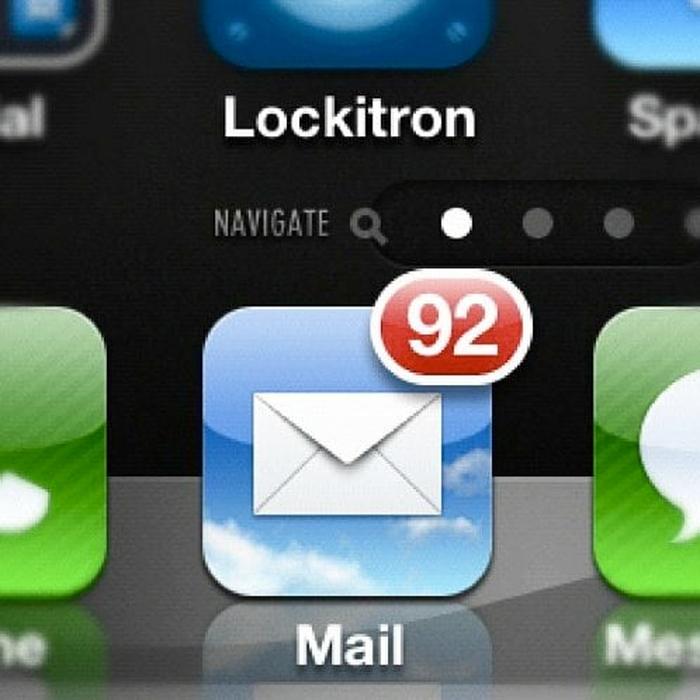Open the Mail app
Screen dimensions: 700x700
(347, 455)
